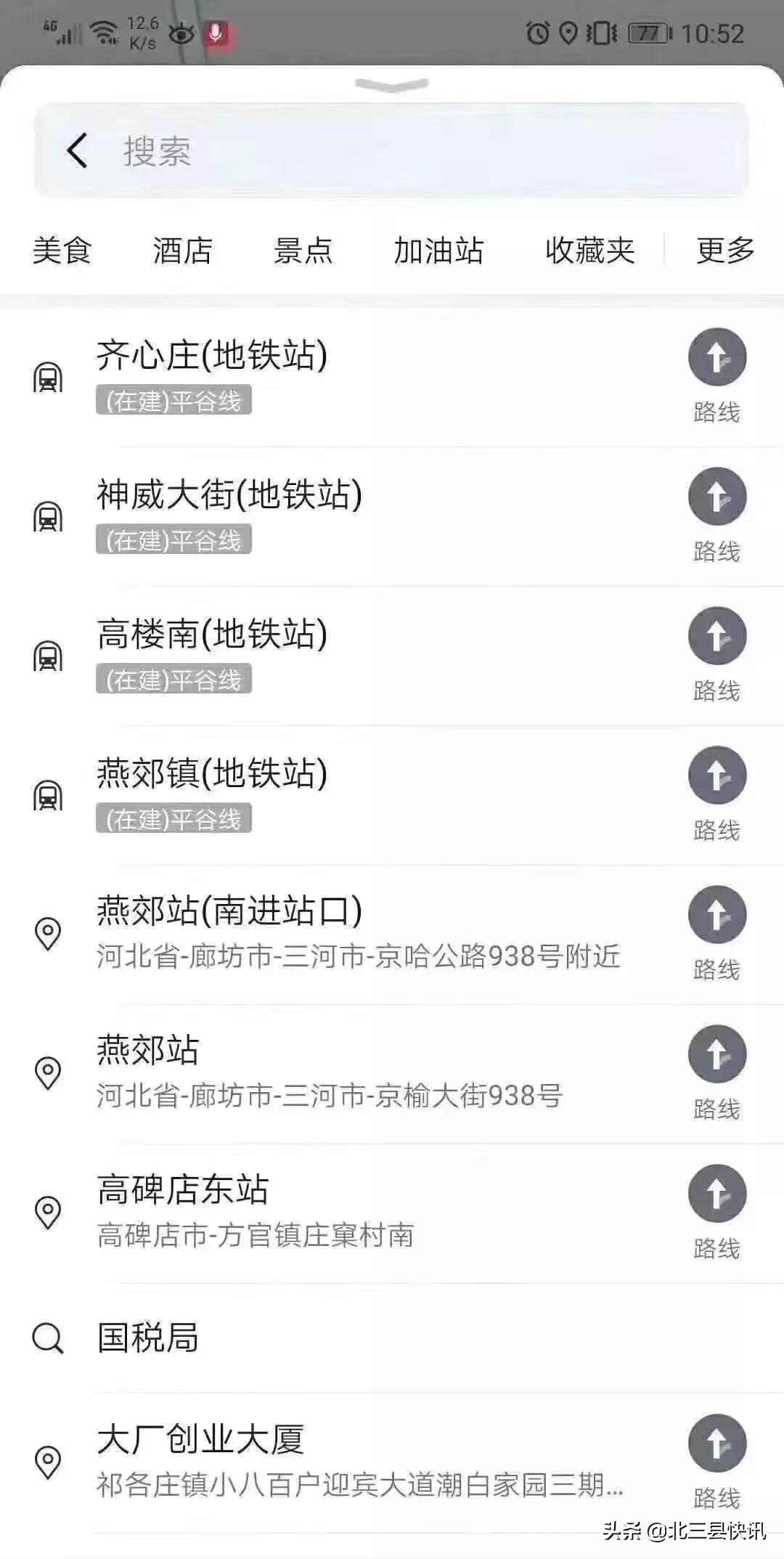The image size is (784, 1559).
Task: Click the route arrow for 燕郊镇(地铁站)
Action: (716, 775)
